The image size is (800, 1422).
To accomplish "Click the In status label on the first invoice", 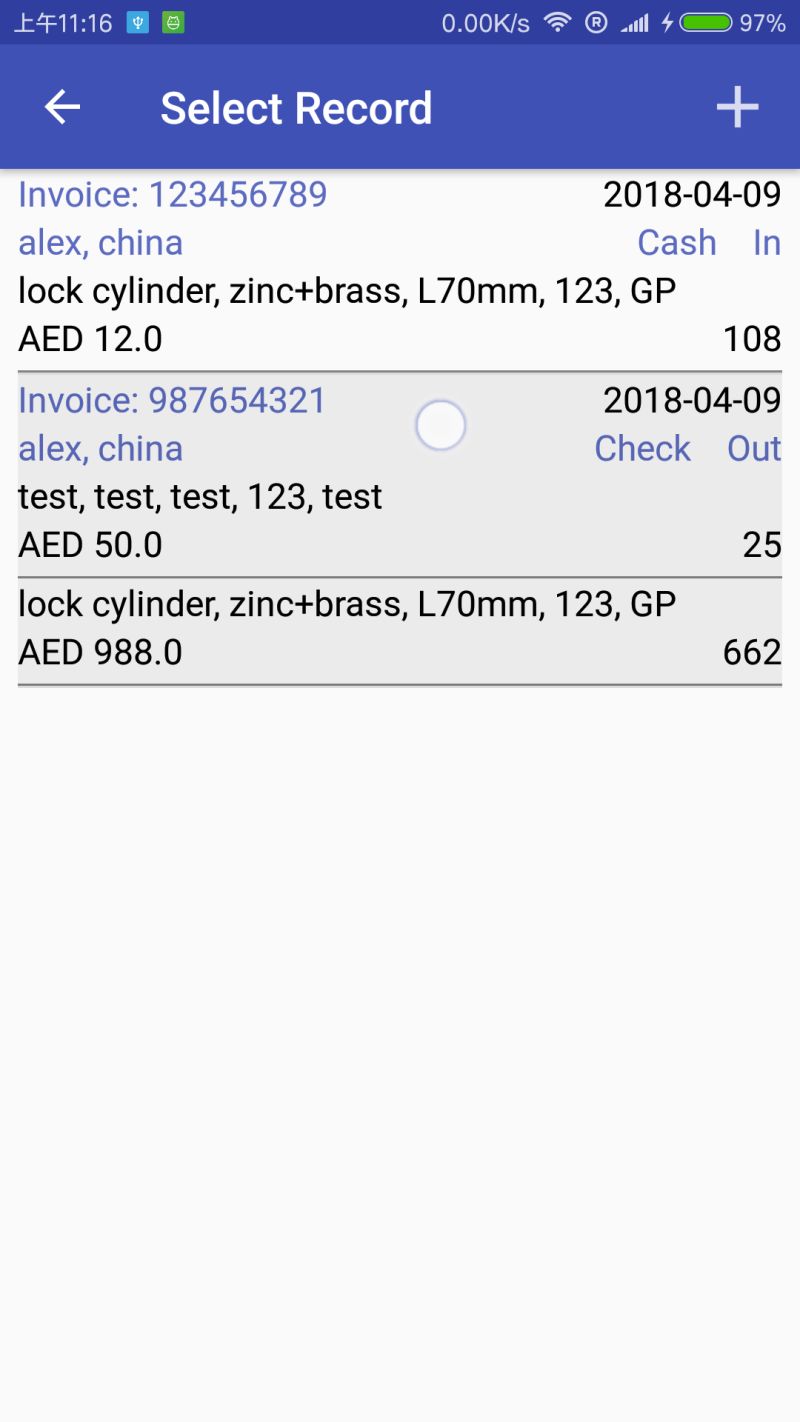I will point(765,242).
